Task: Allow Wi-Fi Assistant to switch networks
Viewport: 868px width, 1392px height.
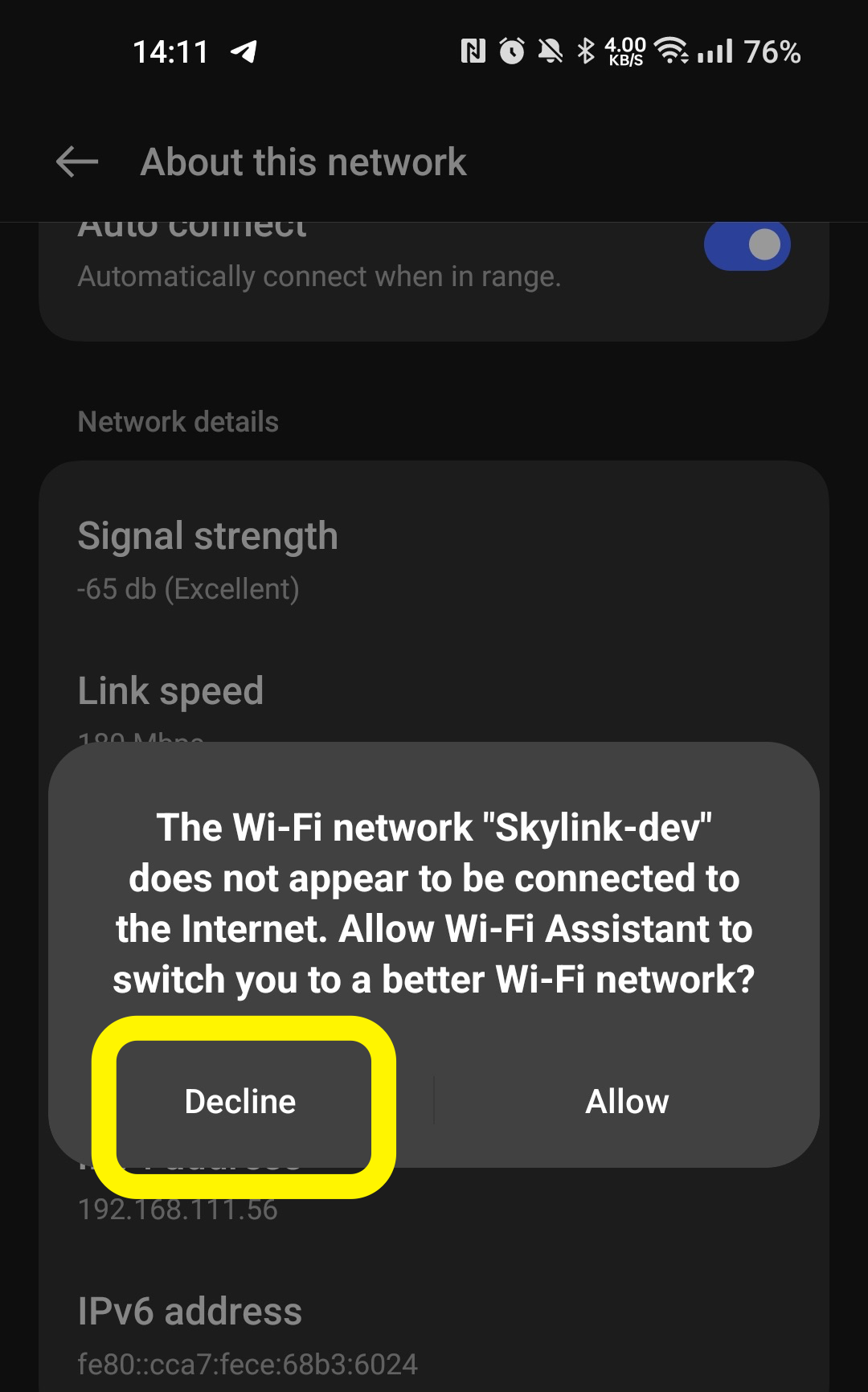Action: tap(627, 1102)
